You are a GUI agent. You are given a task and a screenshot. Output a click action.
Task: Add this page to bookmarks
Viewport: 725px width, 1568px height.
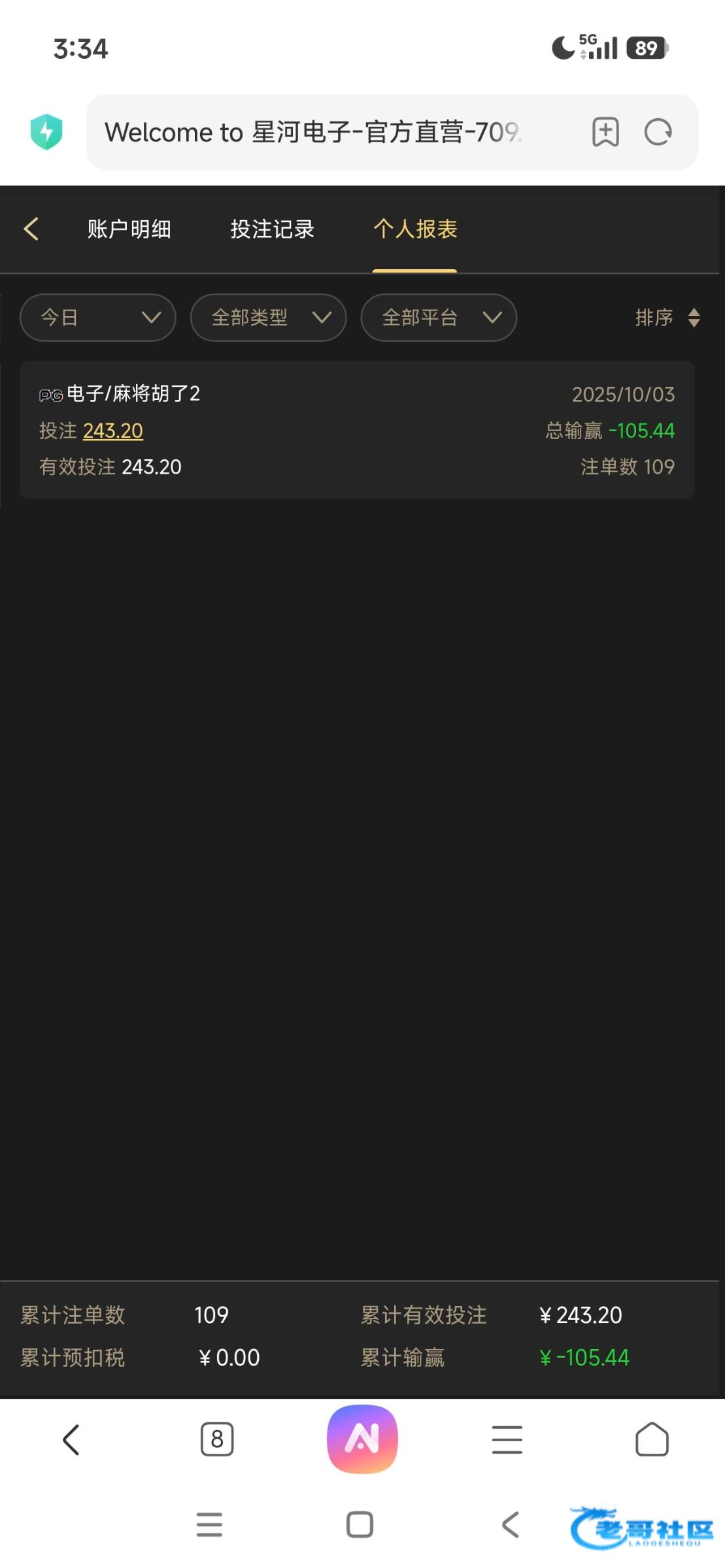click(605, 132)
